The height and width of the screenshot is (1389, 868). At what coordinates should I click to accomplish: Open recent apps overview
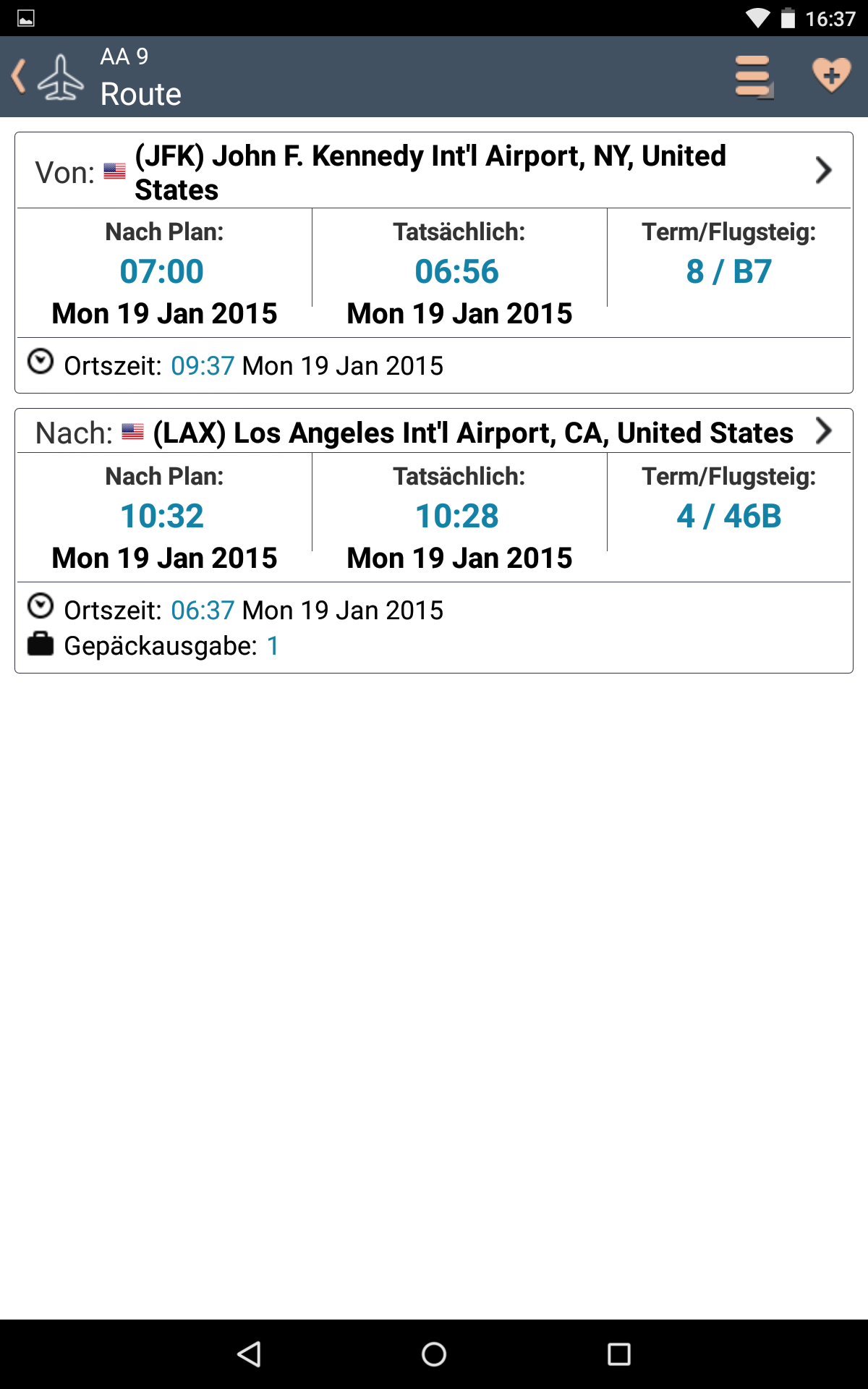(618, 1354)
